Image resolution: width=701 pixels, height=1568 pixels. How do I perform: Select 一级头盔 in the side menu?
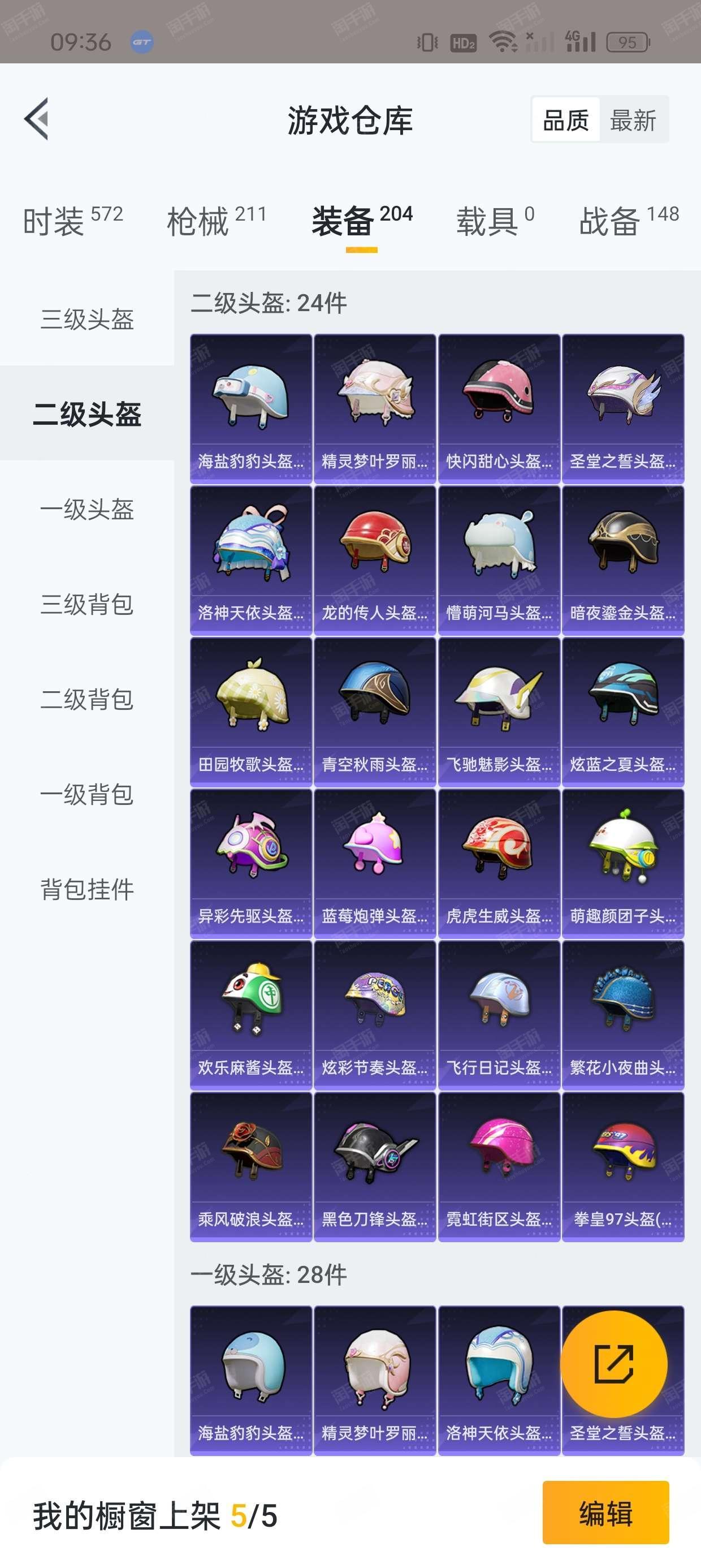(87, 509)
